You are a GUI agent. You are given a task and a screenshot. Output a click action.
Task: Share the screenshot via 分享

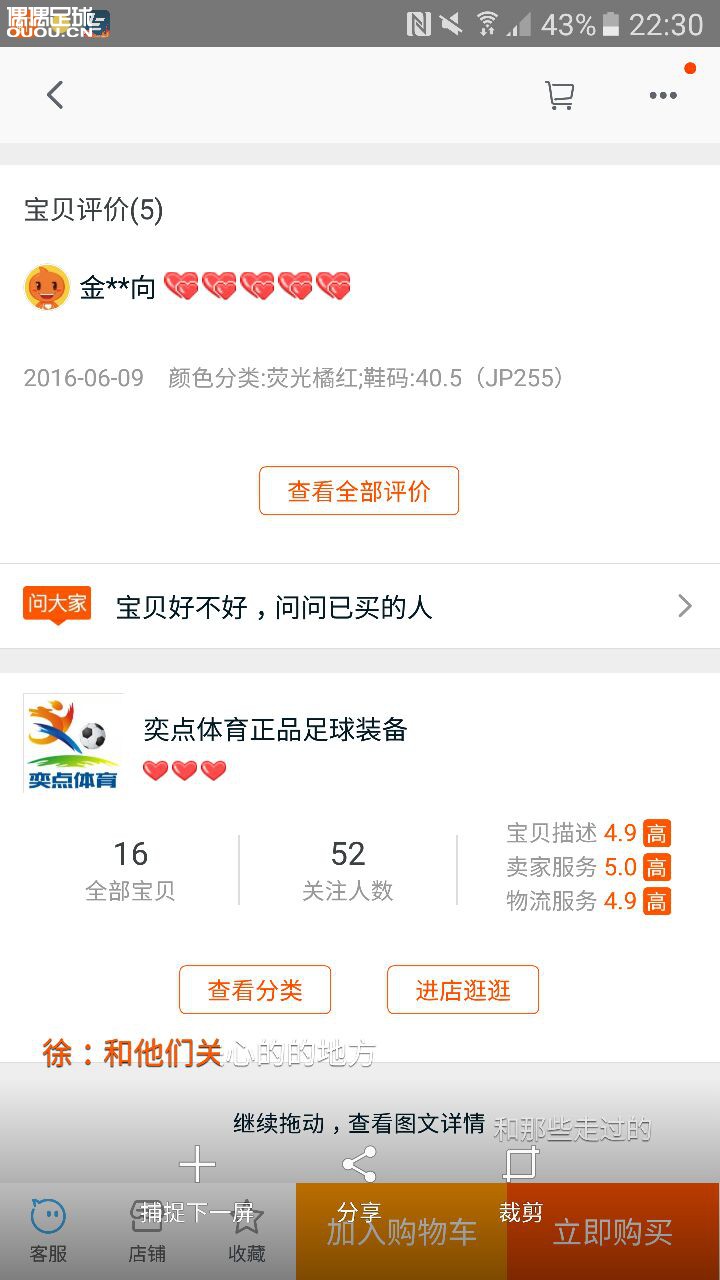(359, 1185)
